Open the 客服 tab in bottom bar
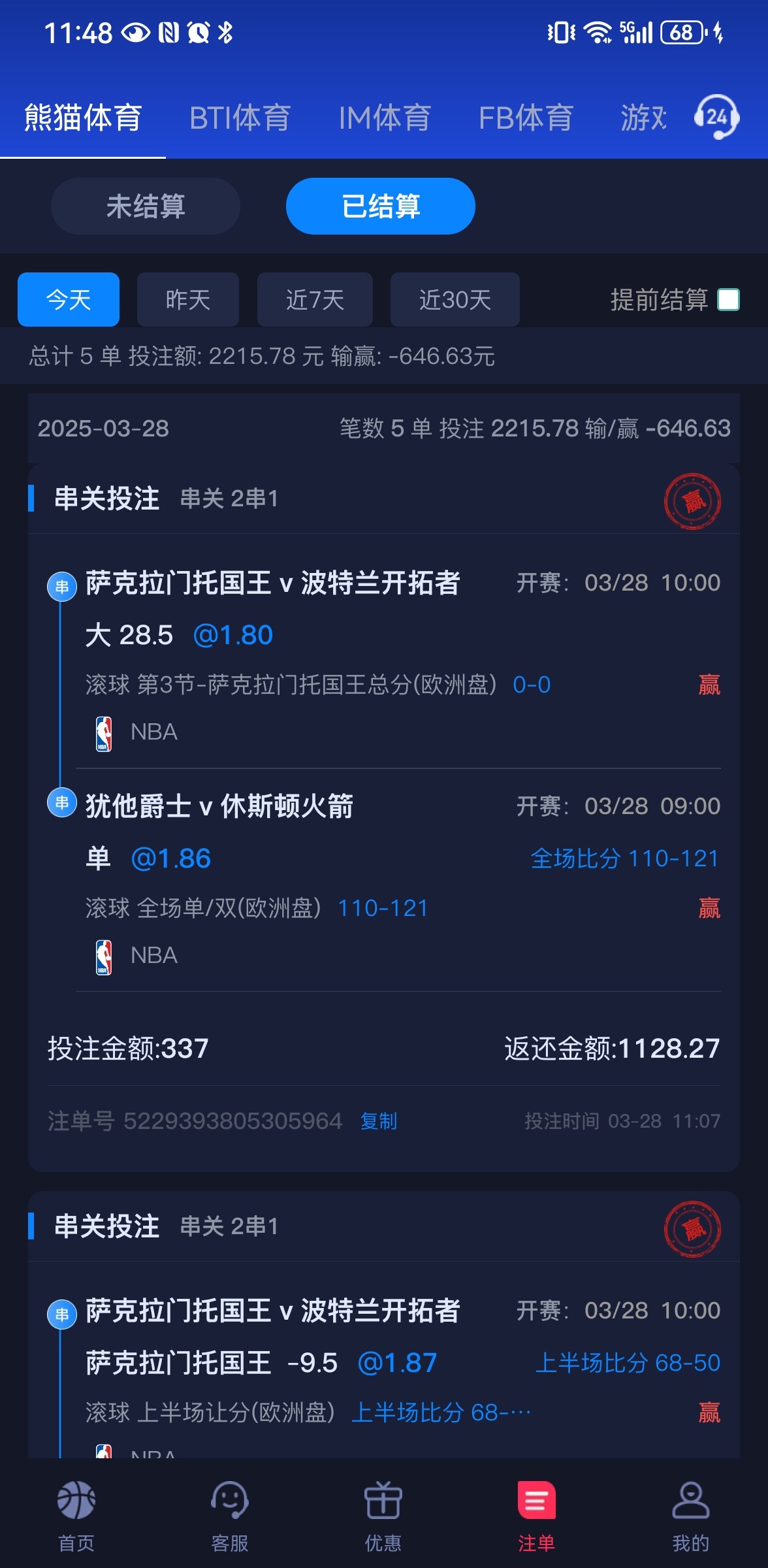 230,1516
